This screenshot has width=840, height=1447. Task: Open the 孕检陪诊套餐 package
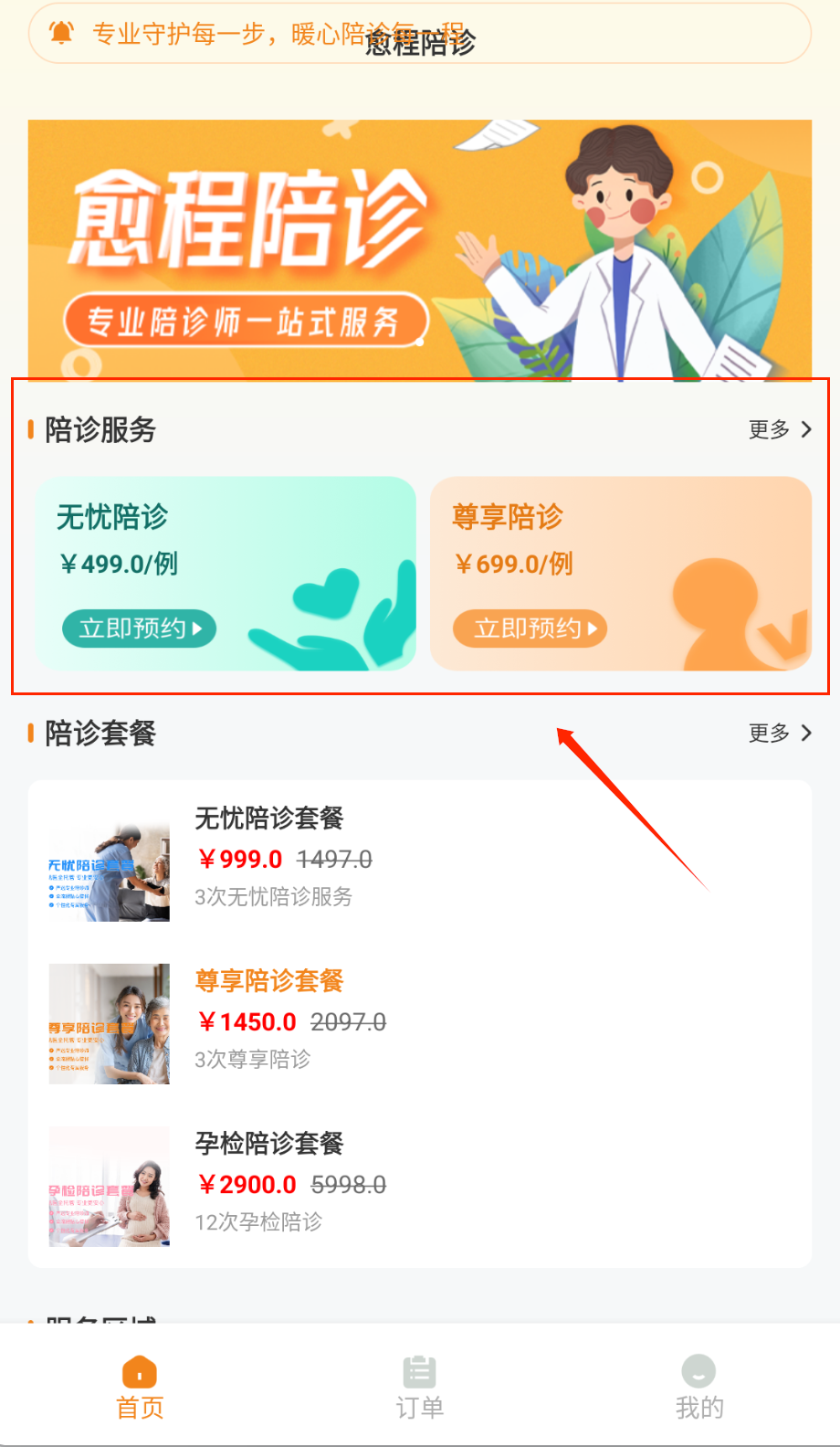[419, 1186]
